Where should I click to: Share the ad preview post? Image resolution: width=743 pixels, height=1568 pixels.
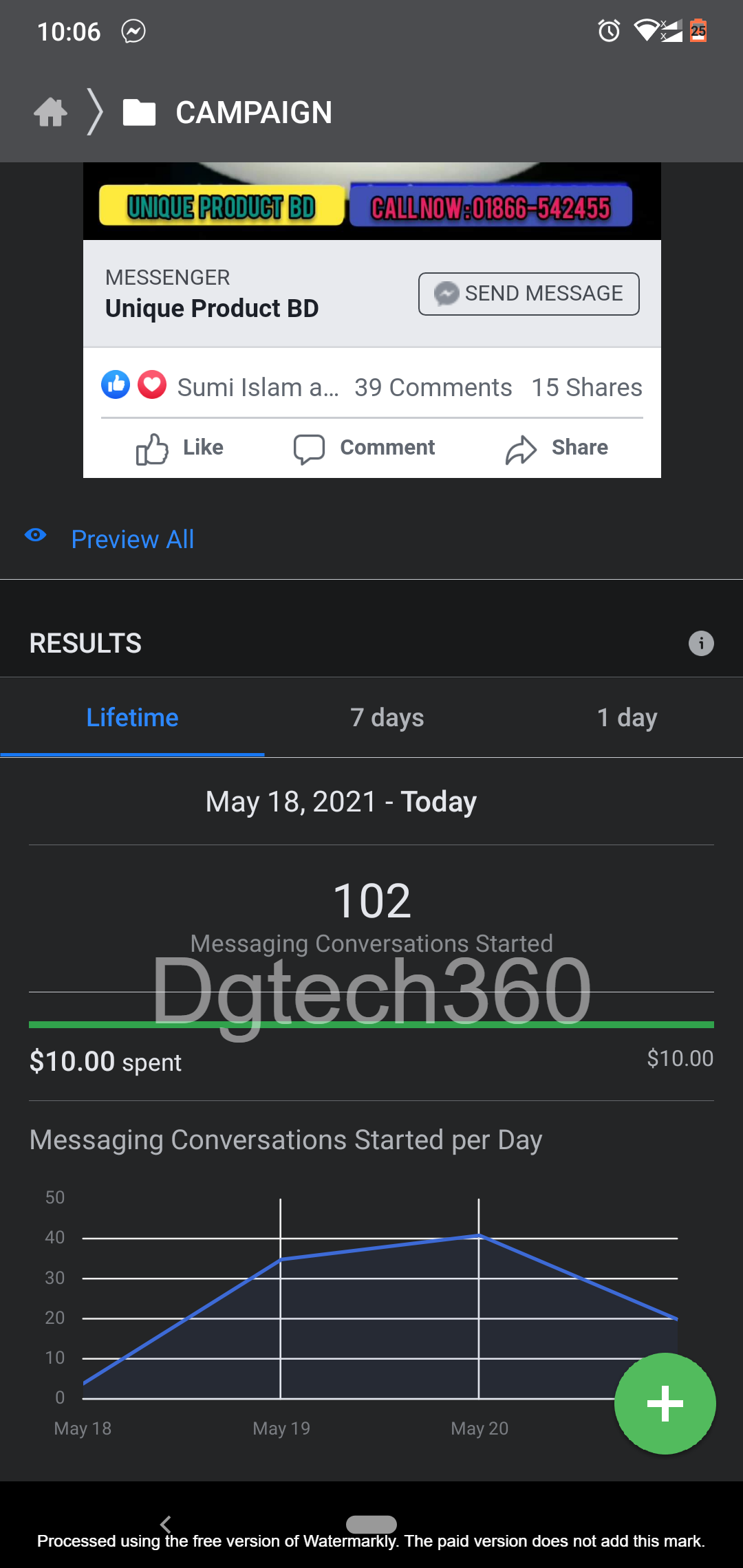pos(557,448)
